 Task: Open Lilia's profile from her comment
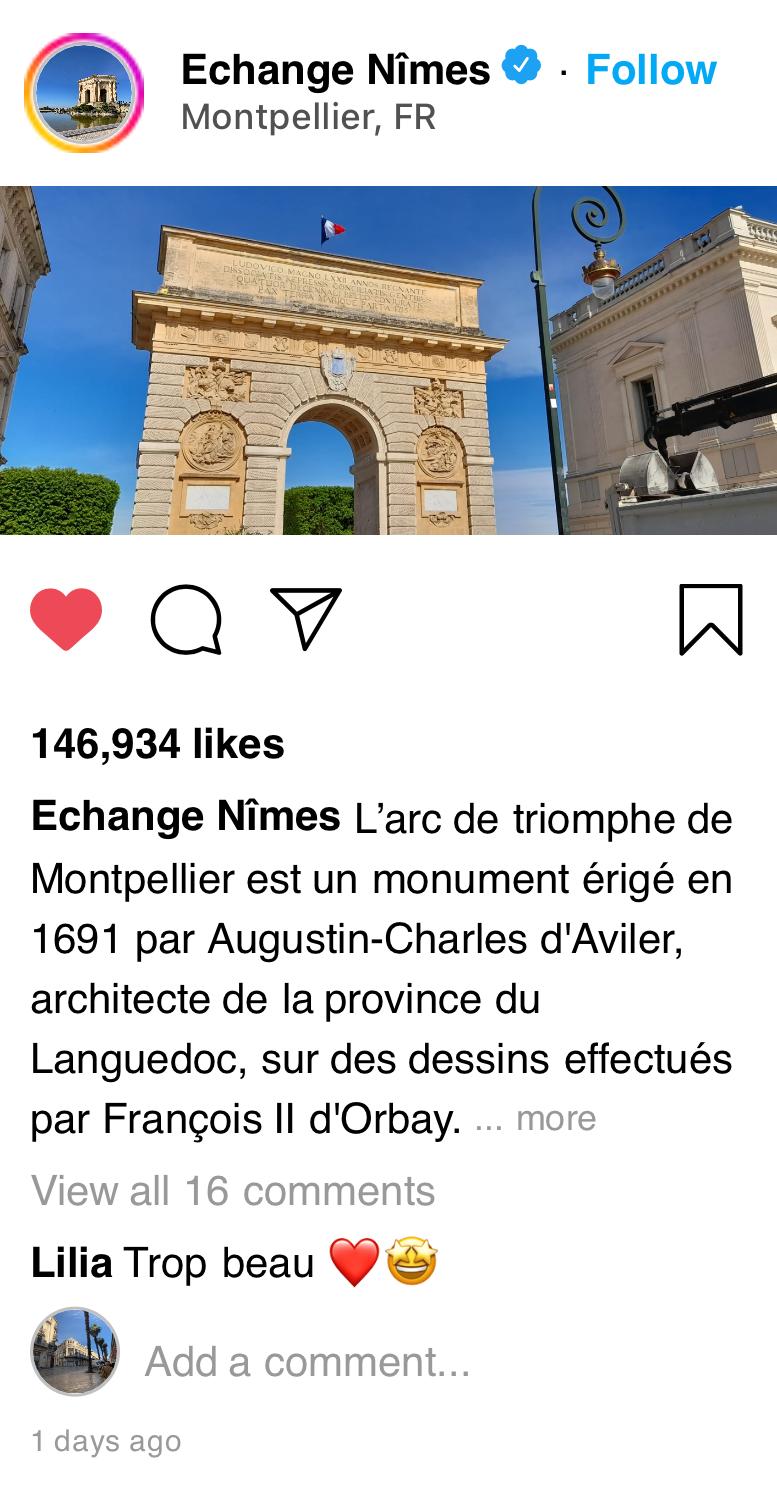71,1264
